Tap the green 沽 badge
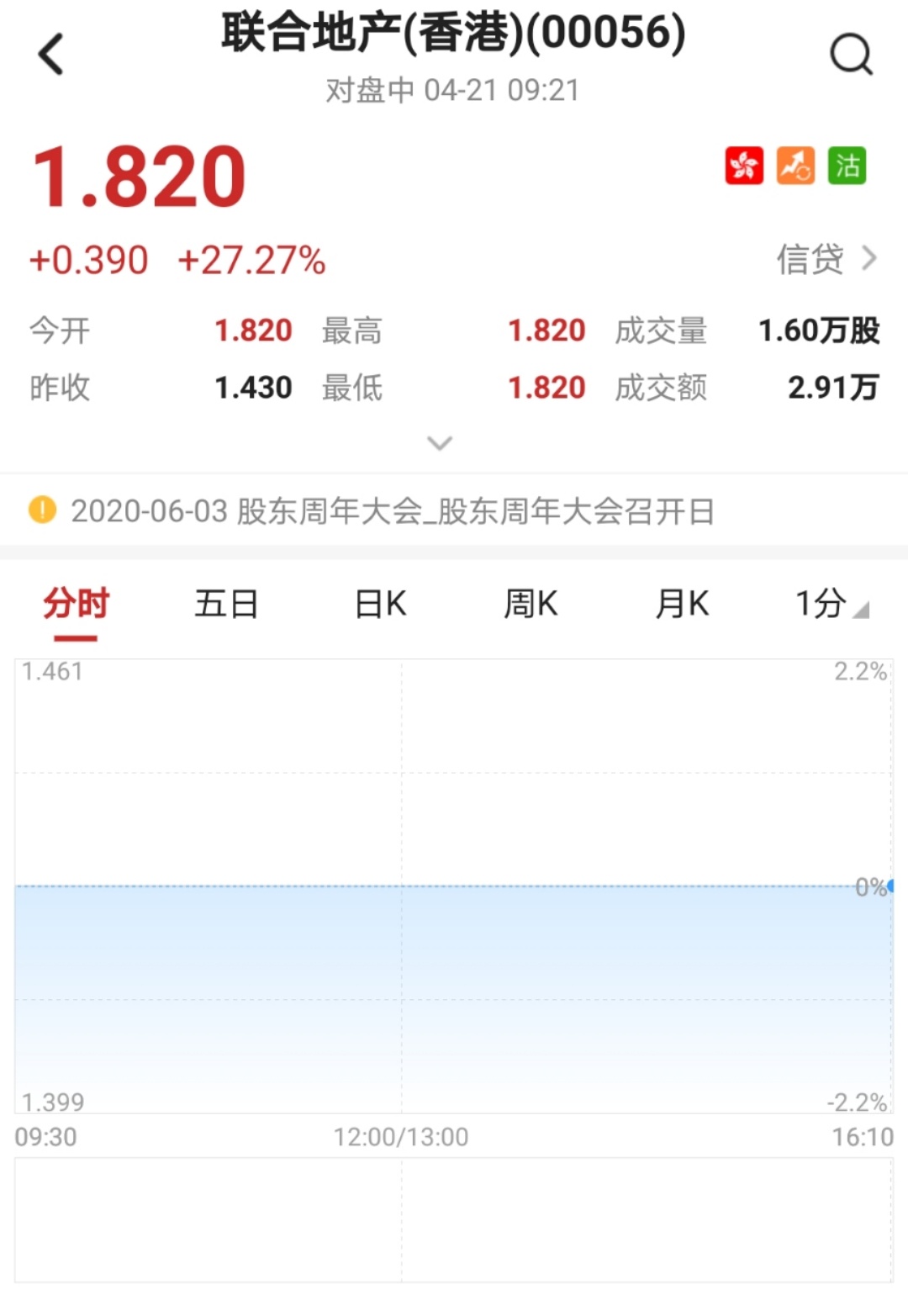 (x=847, y=166)
